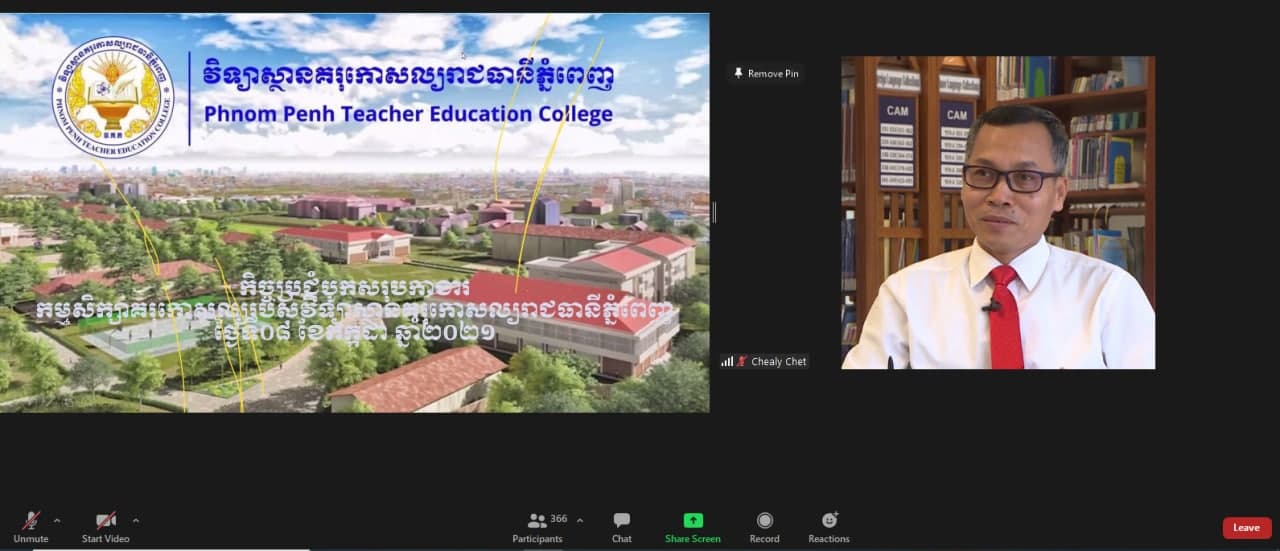Leave the meeting
Viewport: 1280px width, 551px height.
[x=1246, y=528]
